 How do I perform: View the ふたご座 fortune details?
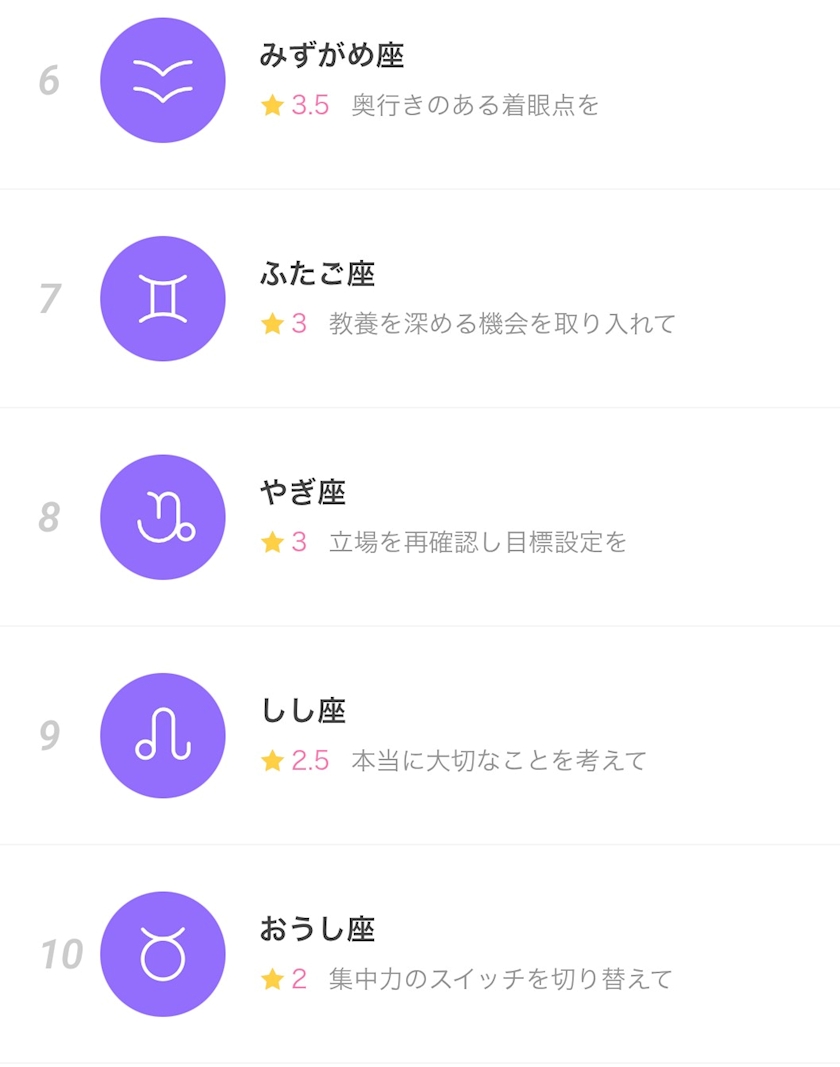pyautogui.click(x=420, y=299)
